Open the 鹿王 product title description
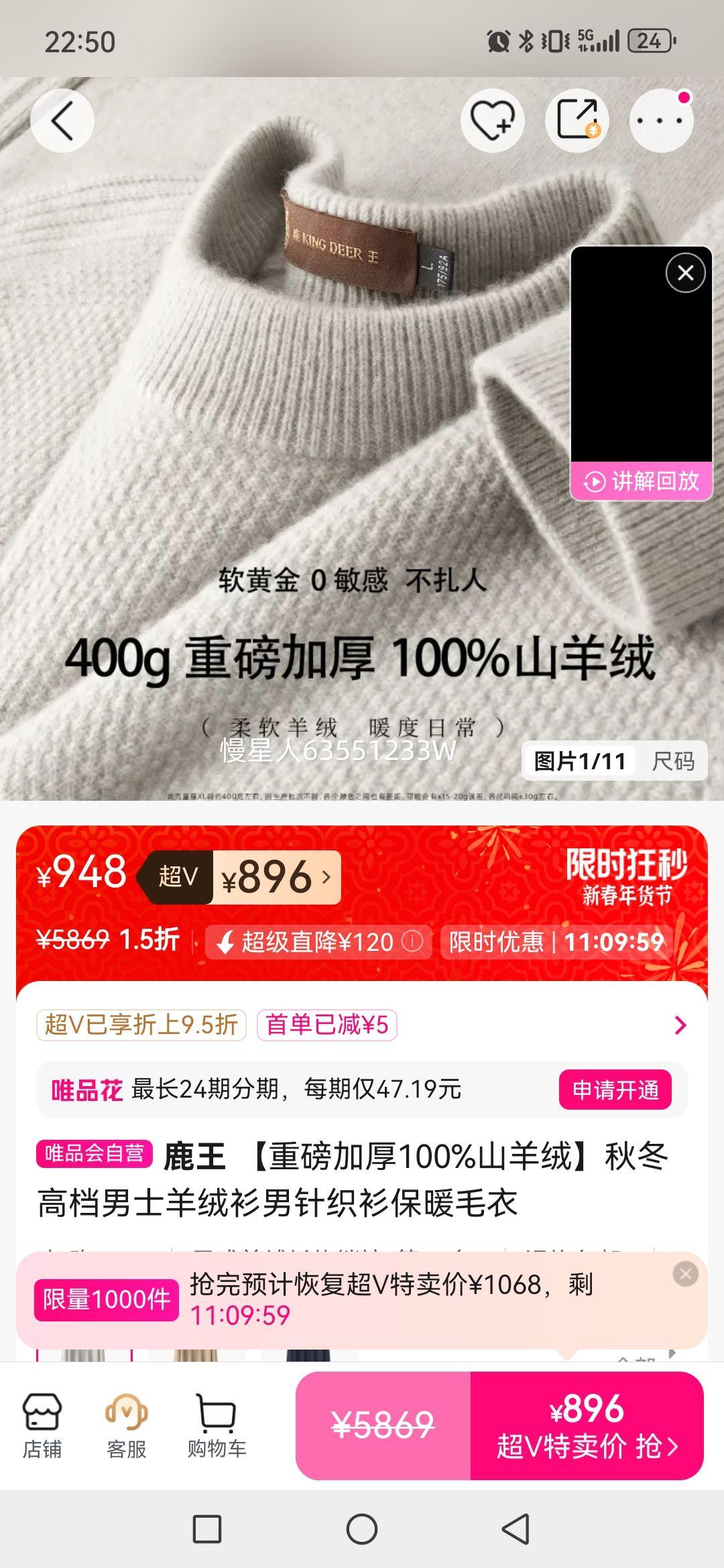The image size is (724, 1568). pos(362,1171)
